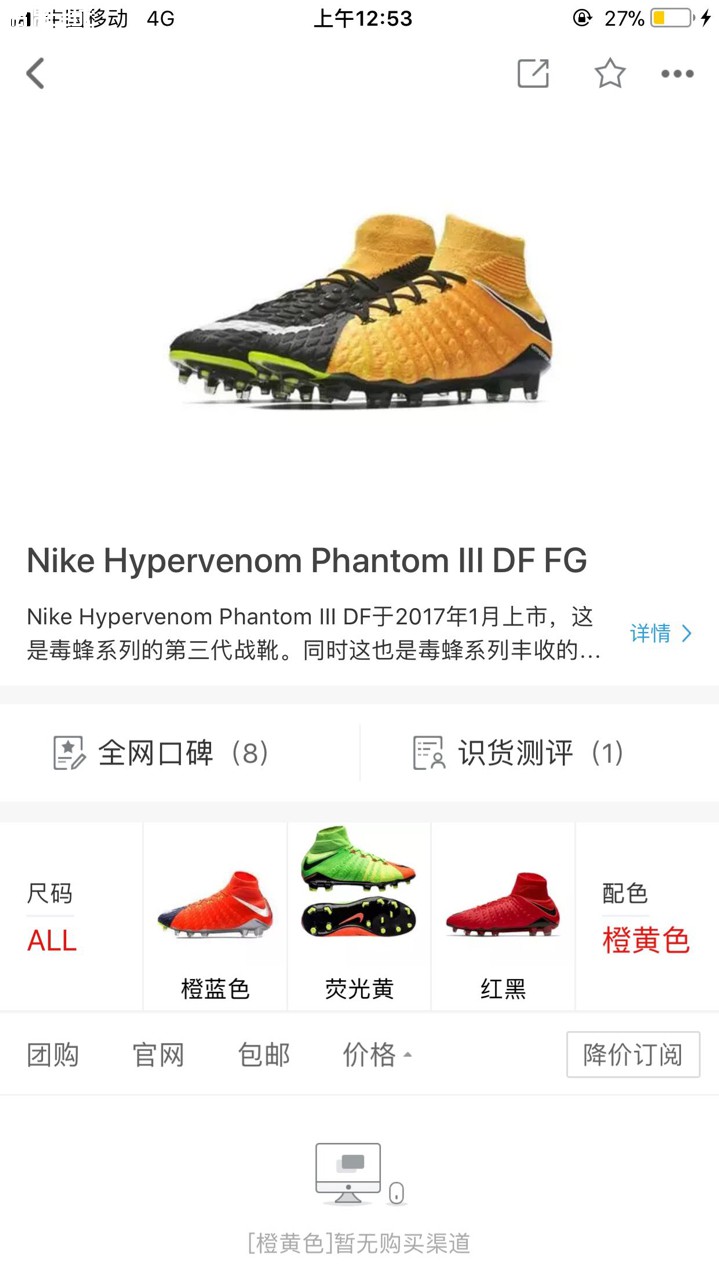Share this Nike Hypervenom product page
Screen dimensions: 719x1279
click(533, 73)
